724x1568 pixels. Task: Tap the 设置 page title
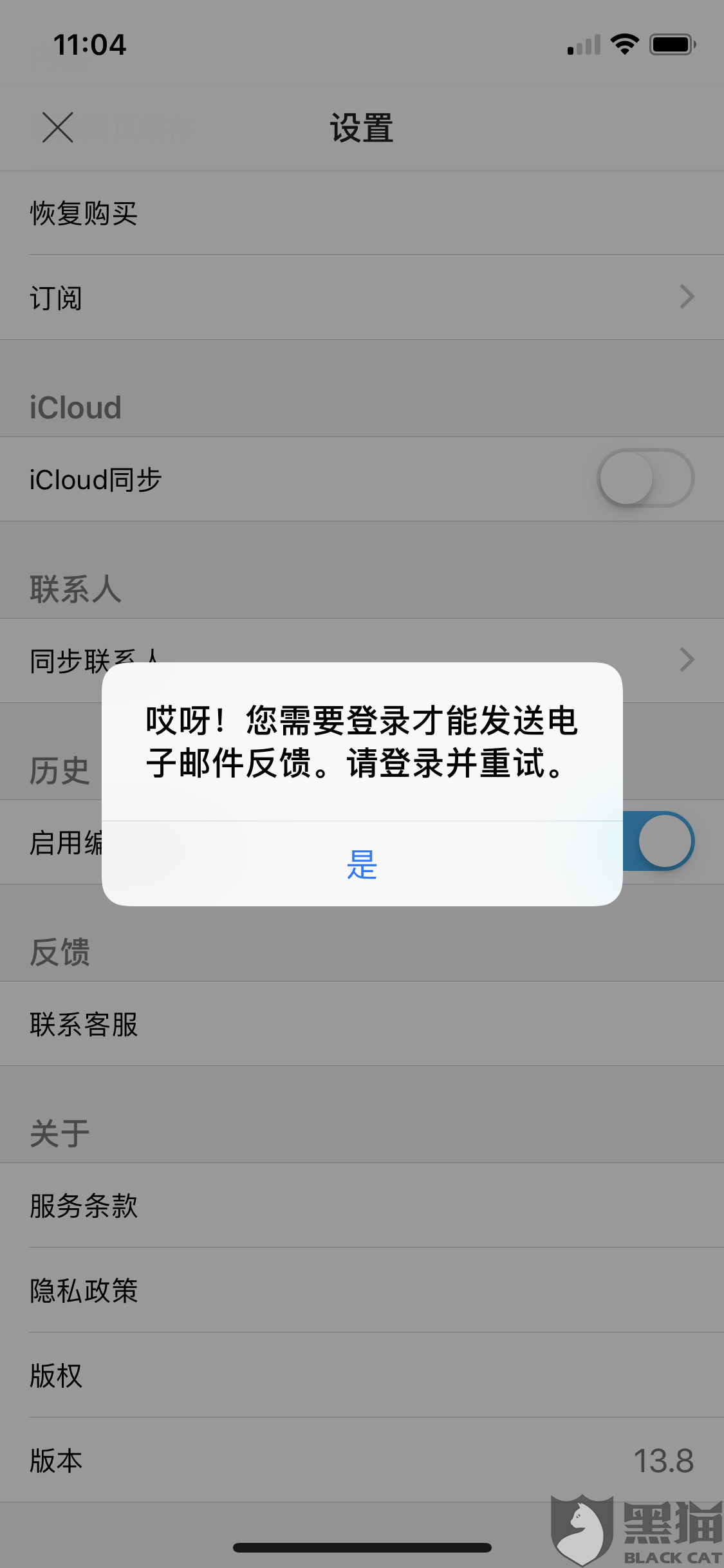click(x=362, y=127)
